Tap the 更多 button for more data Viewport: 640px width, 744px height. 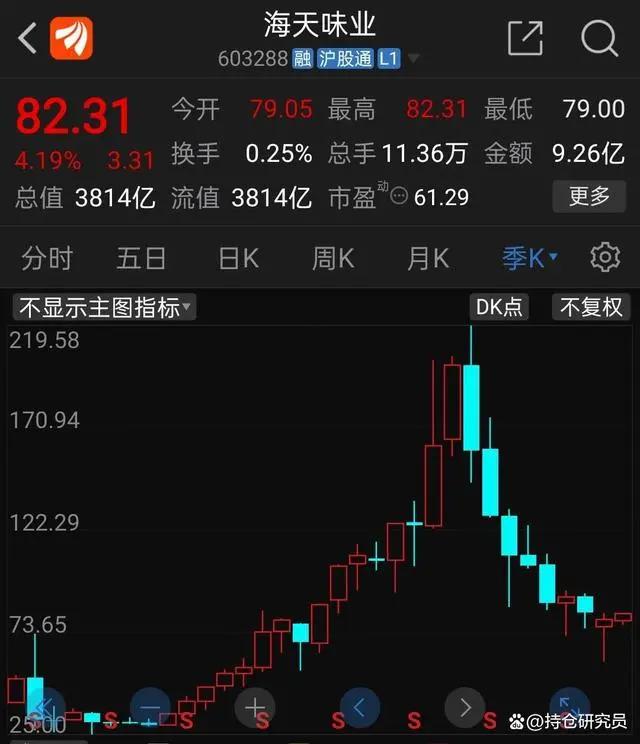pos(589,196)
